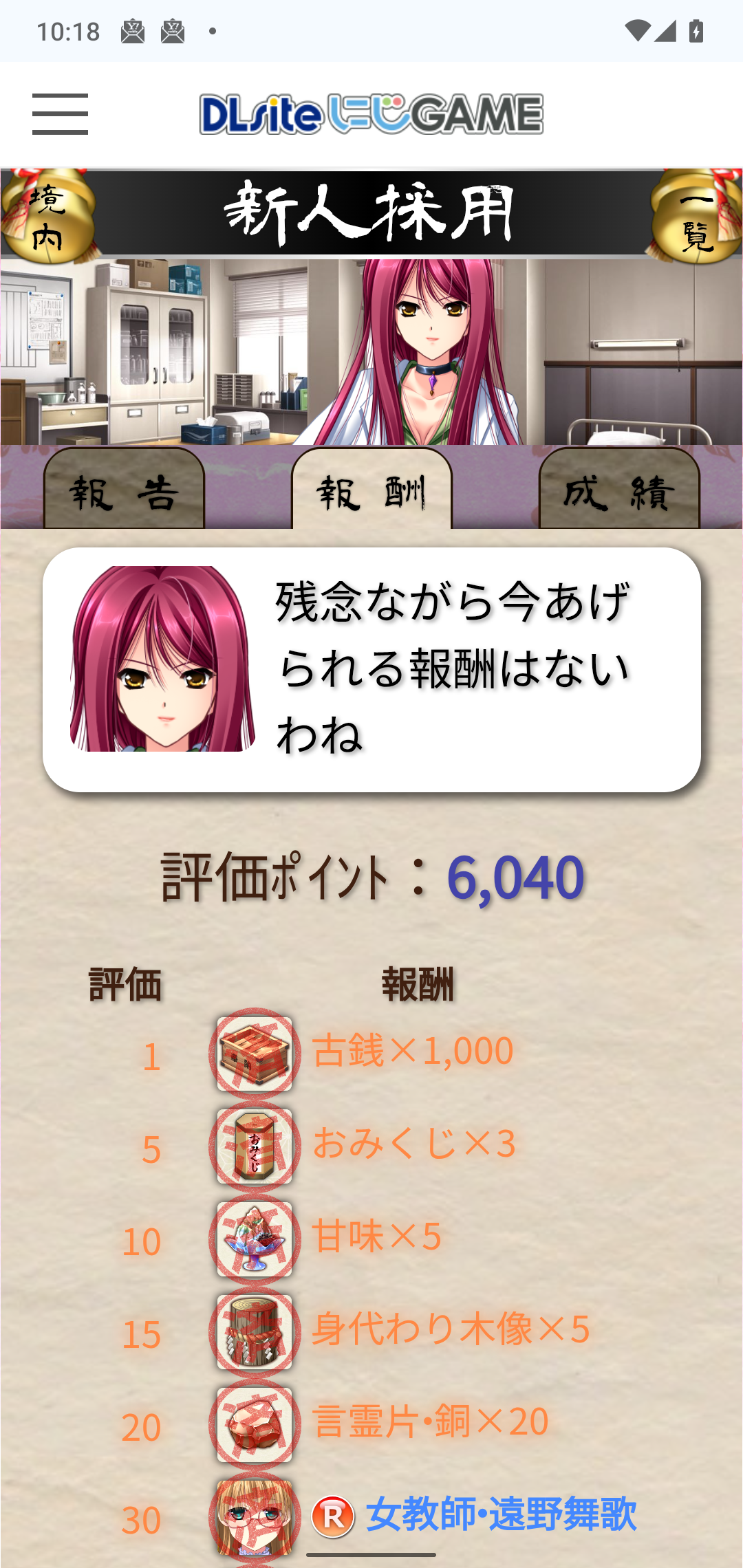The image size is (743, 1568).
Task: Open the 成績 tab
Action: point(618,491)
